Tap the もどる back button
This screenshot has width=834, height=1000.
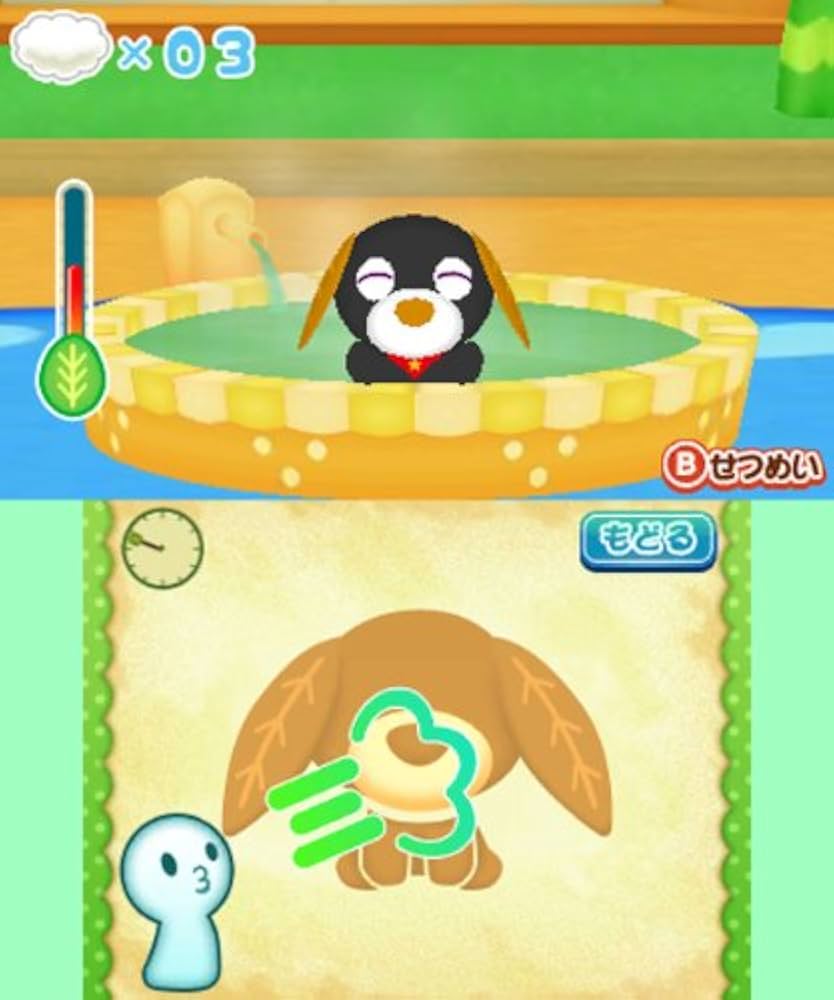(648, 541)
